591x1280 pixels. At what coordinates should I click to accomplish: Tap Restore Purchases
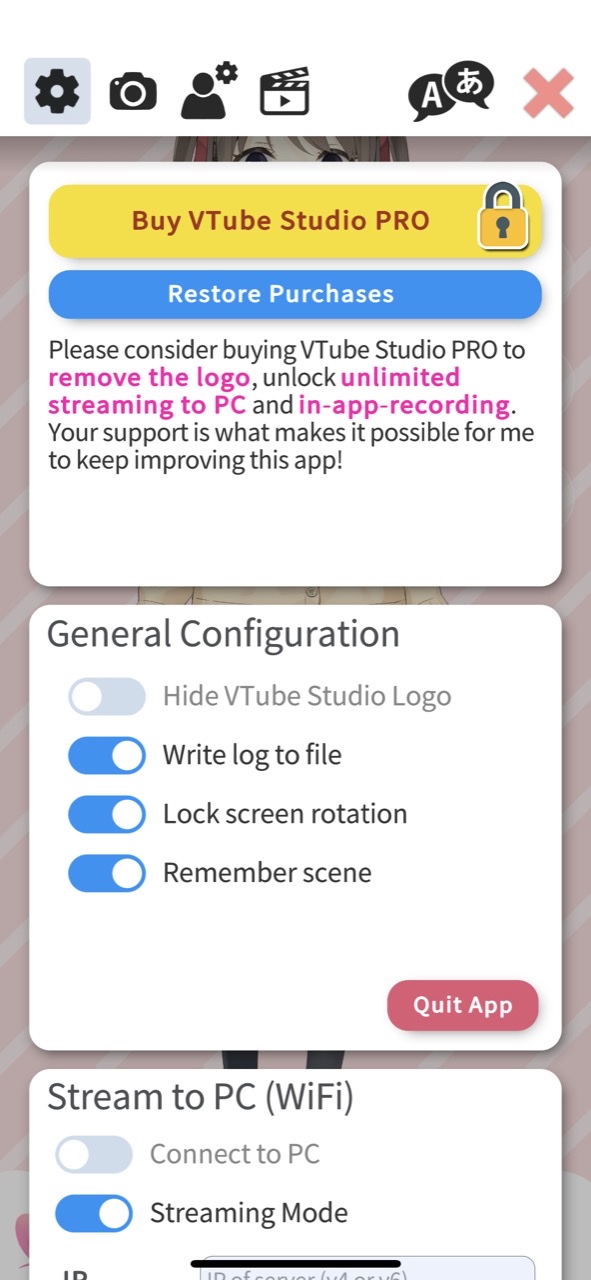pos(295,294)
